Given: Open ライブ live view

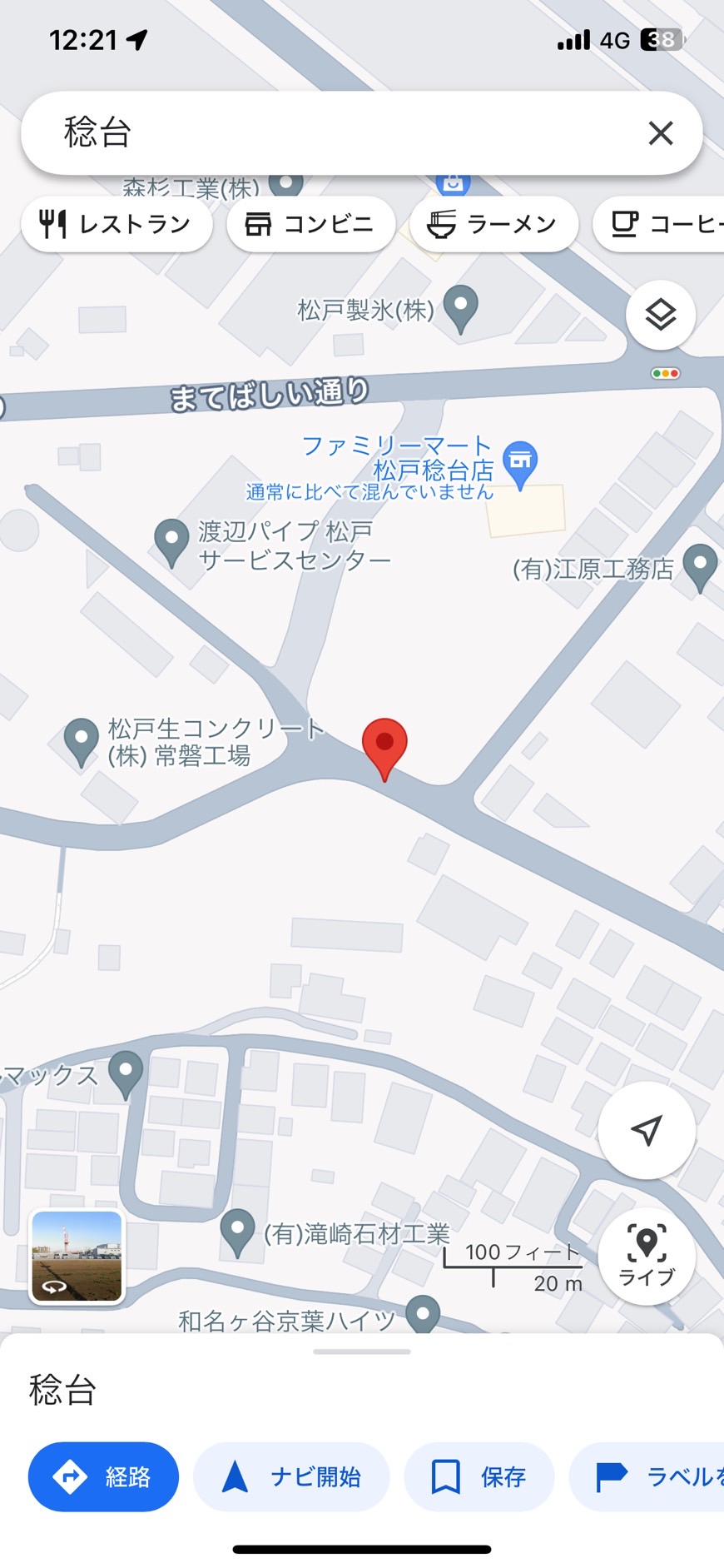Looking at the screenshot, I should coord(647,1256).
